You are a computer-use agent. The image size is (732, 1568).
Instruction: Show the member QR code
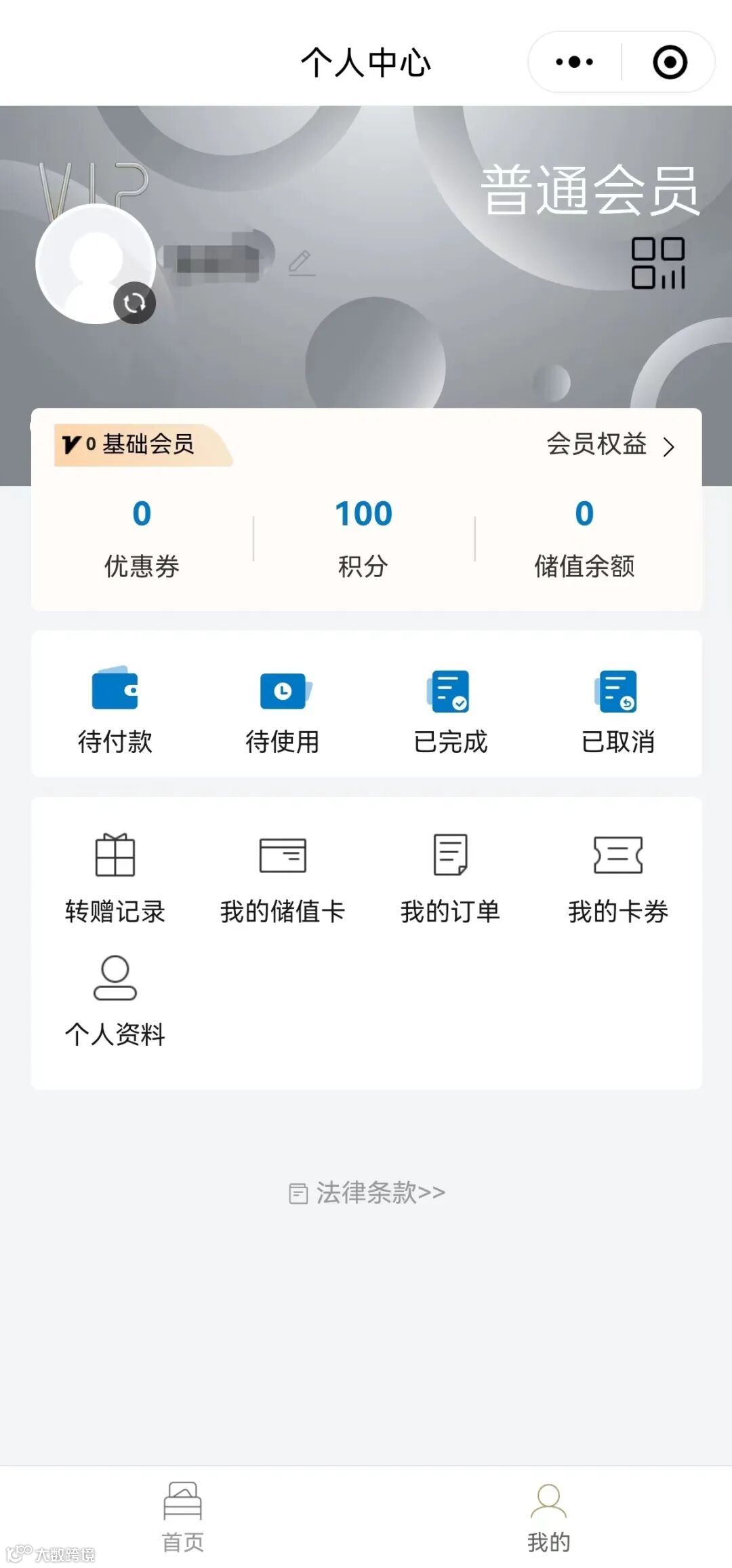click(657, 263)
